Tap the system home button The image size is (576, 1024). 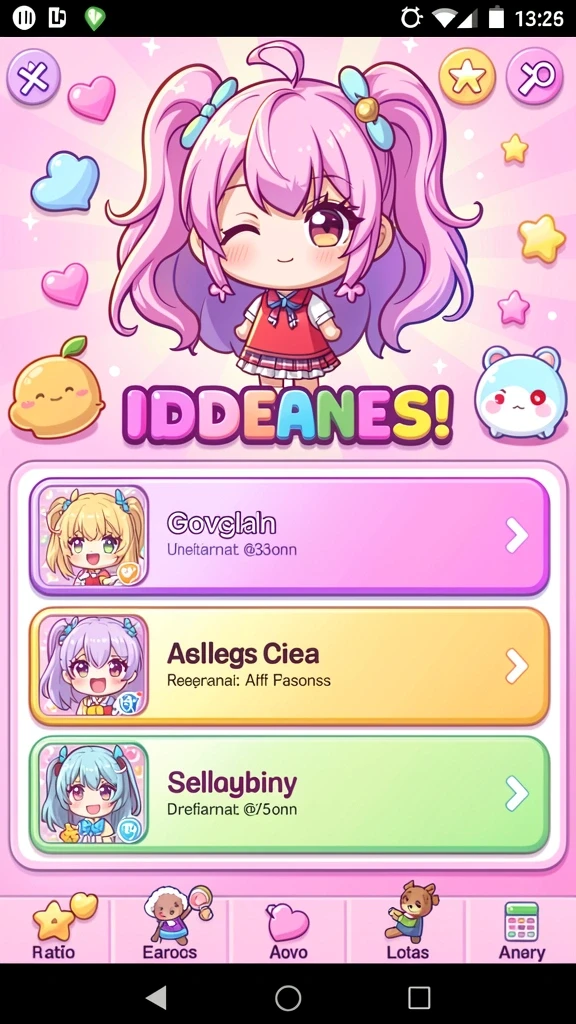point(288,997)
